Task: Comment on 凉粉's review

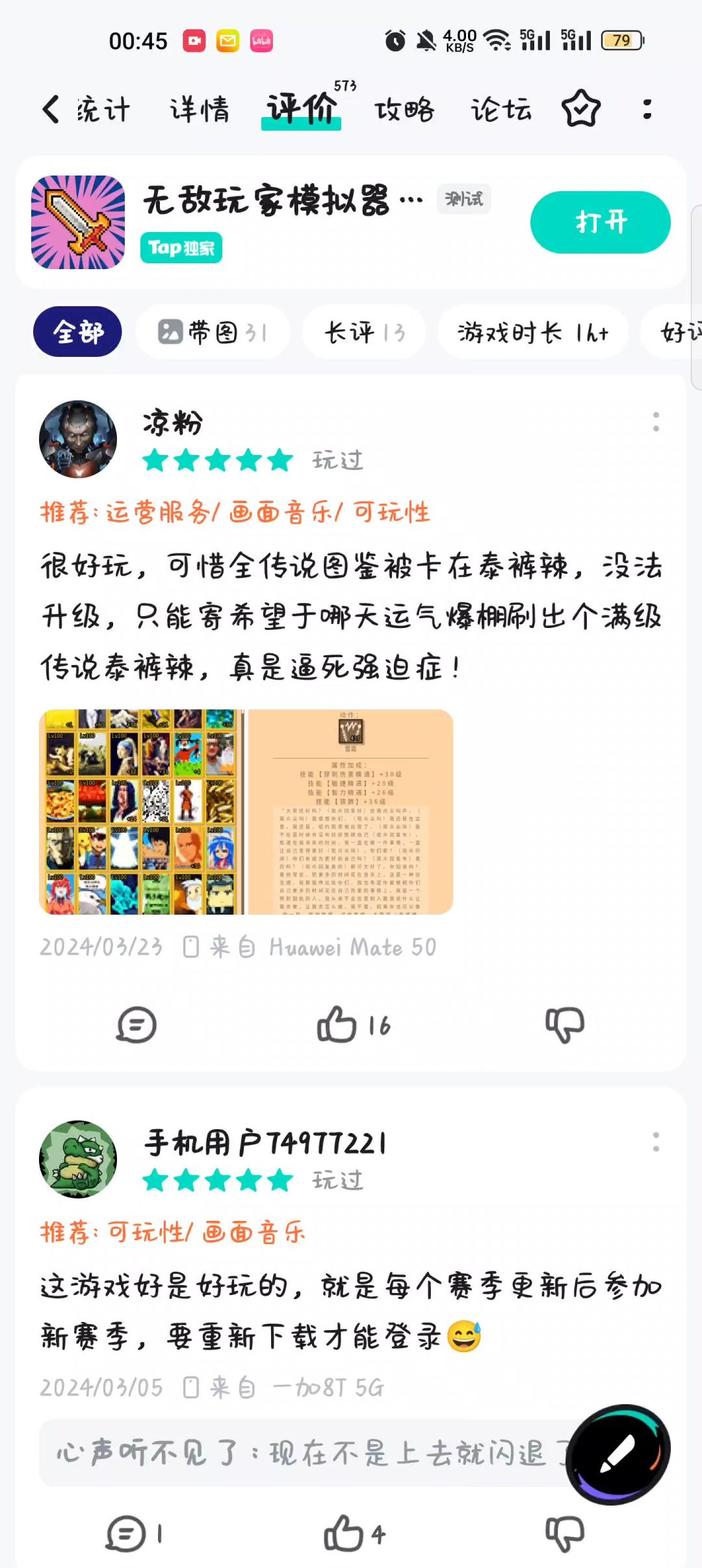Action: [x=136, y=1025]
